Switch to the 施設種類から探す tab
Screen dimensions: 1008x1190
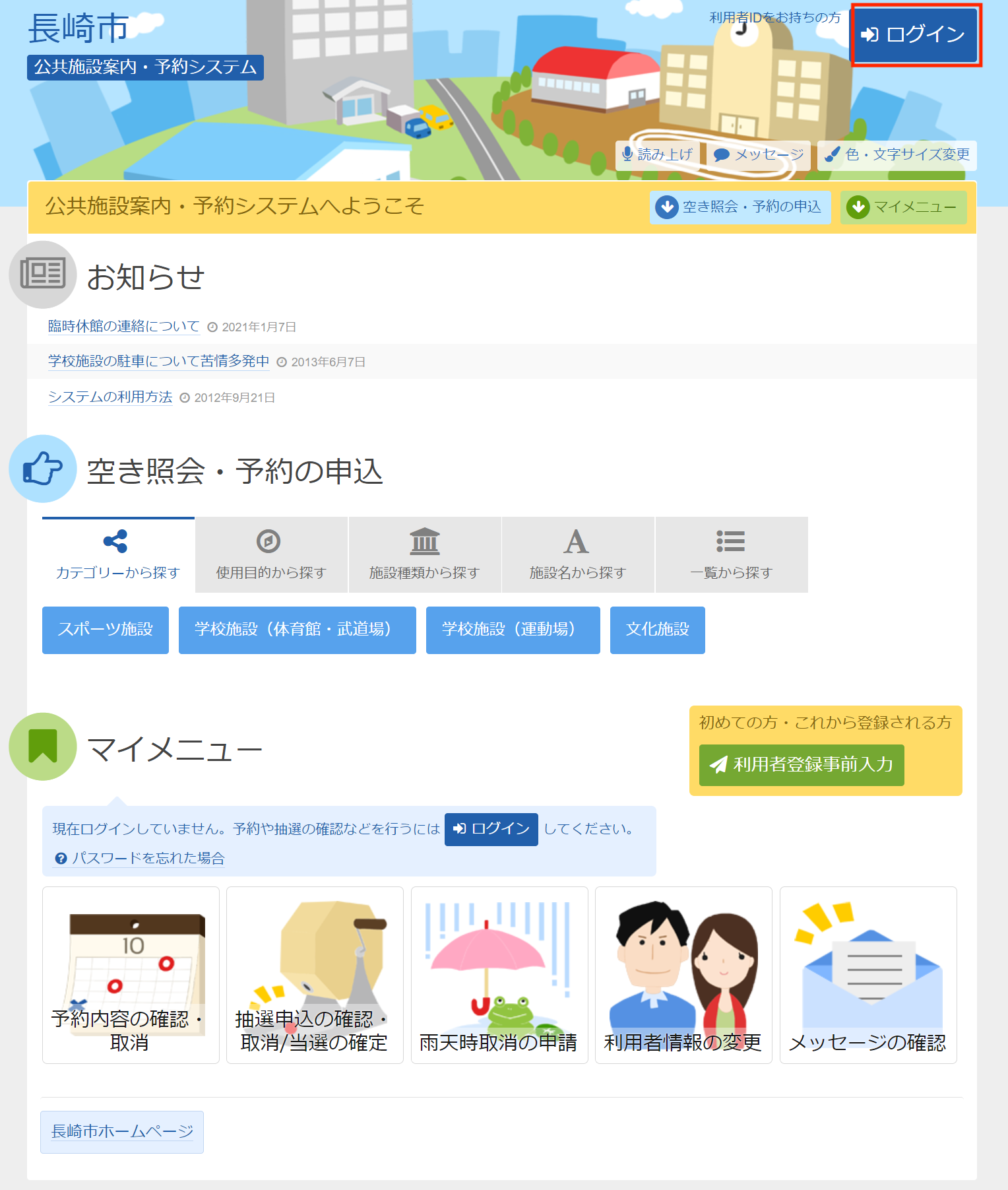click(x=424, y=555)
